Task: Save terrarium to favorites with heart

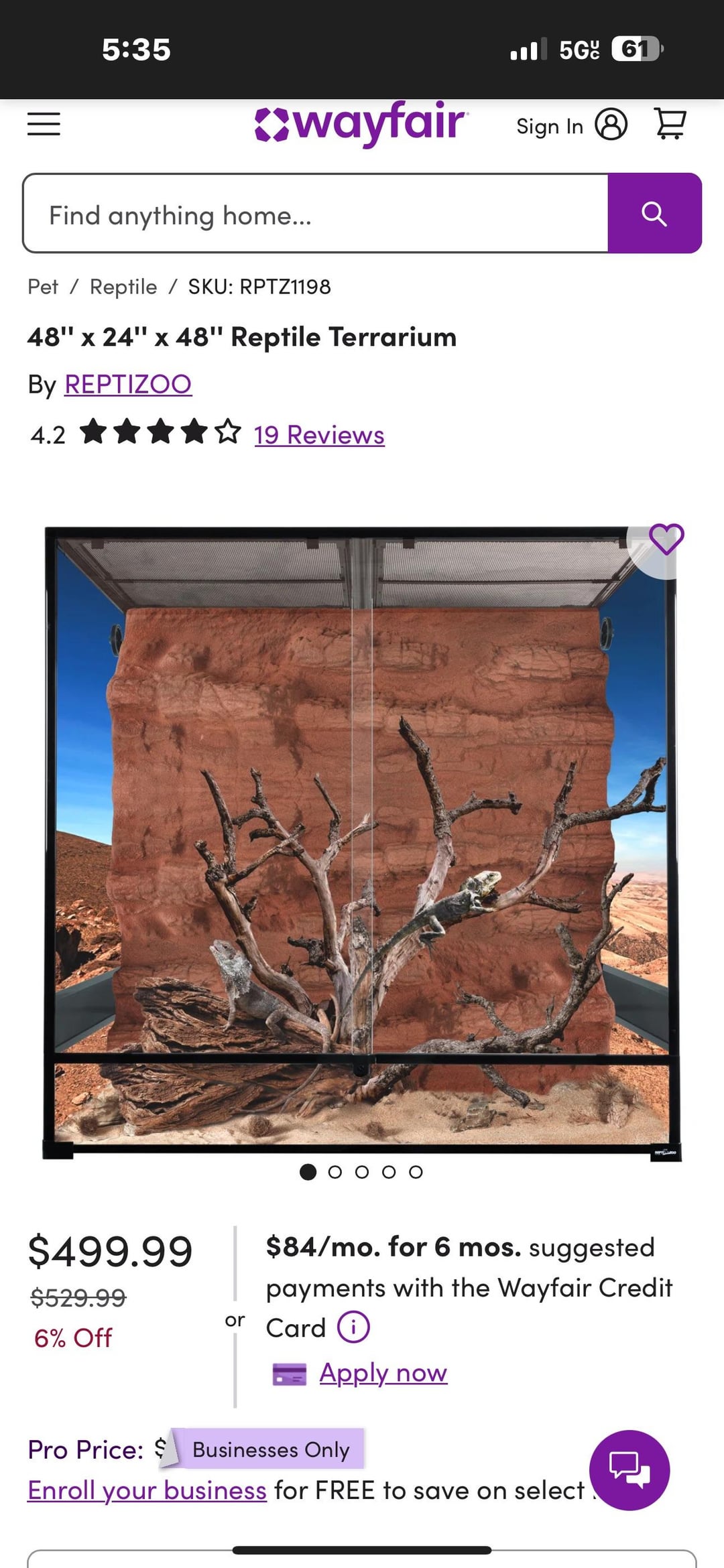Action: click(666, 539)
